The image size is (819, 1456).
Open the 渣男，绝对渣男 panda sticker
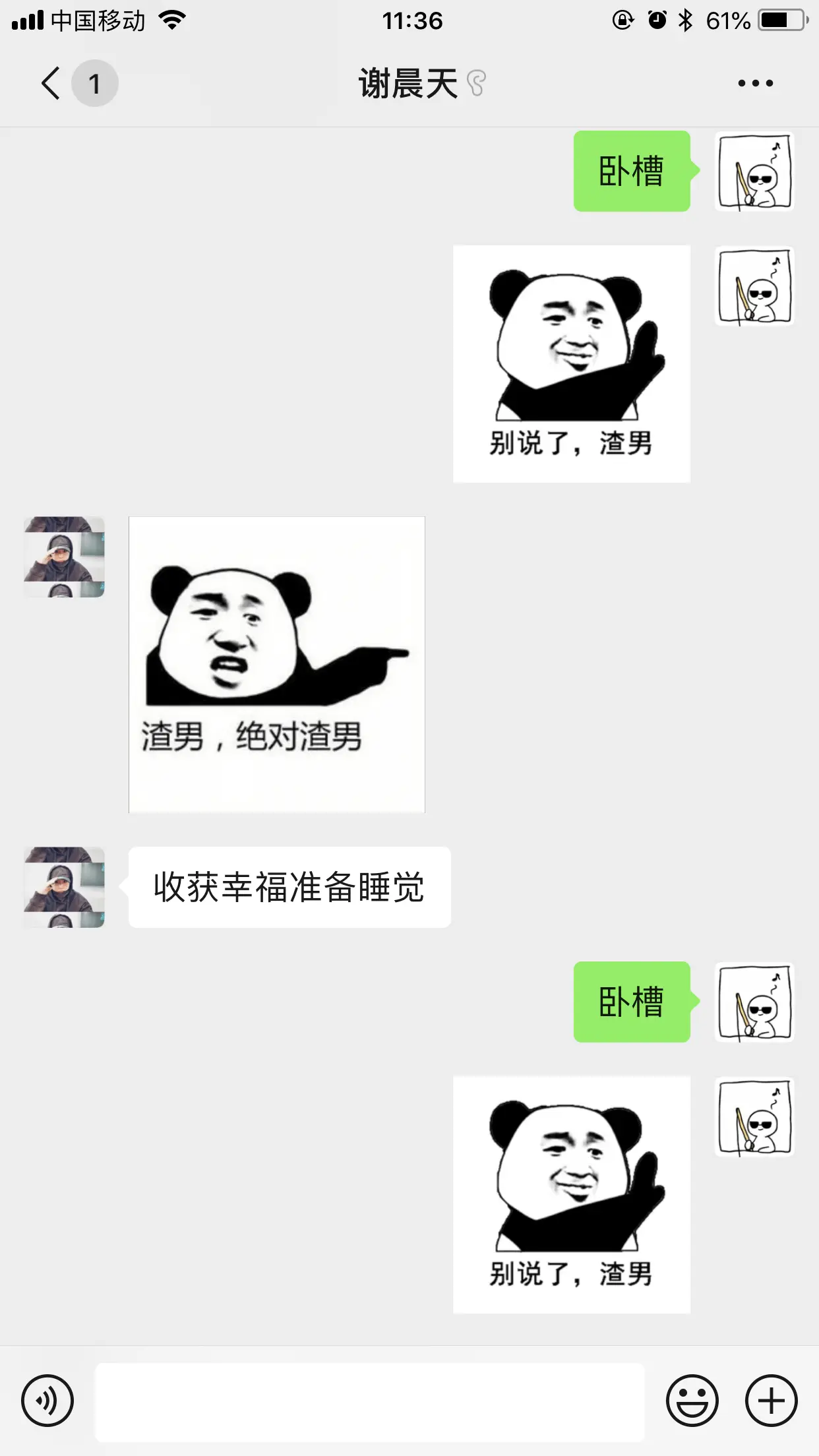(277, 665)
